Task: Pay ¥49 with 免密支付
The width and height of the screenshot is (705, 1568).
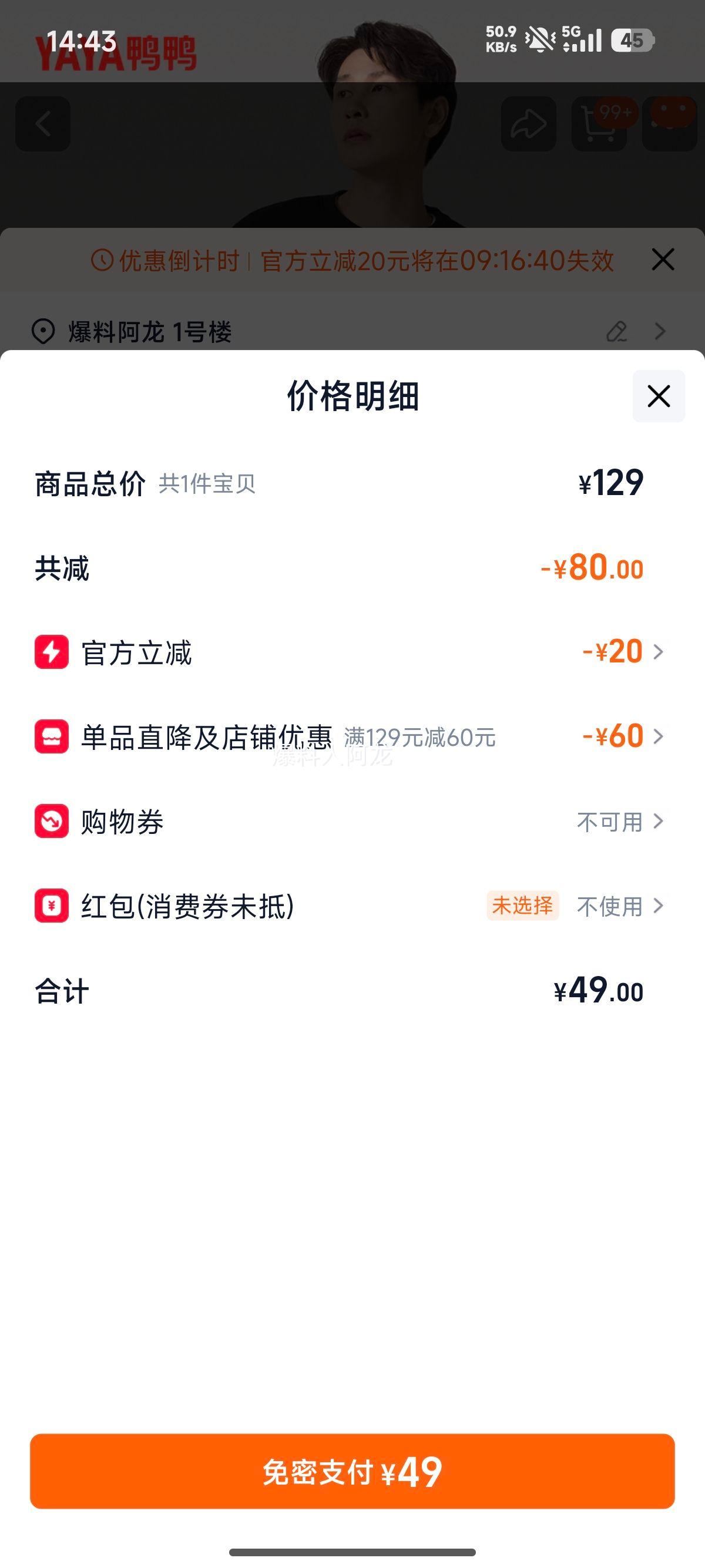Action: (352, 1471)
